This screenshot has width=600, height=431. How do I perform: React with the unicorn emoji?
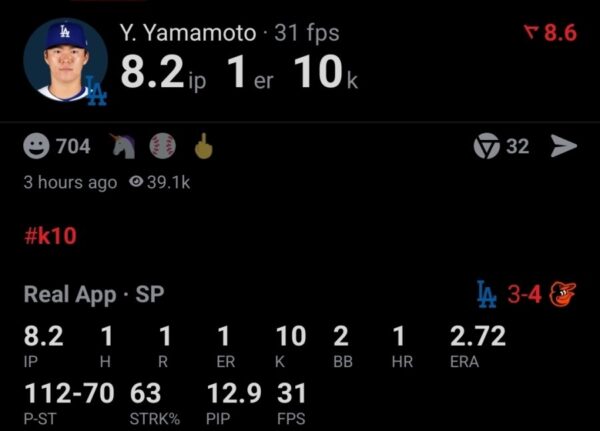[x=123, y=146]
